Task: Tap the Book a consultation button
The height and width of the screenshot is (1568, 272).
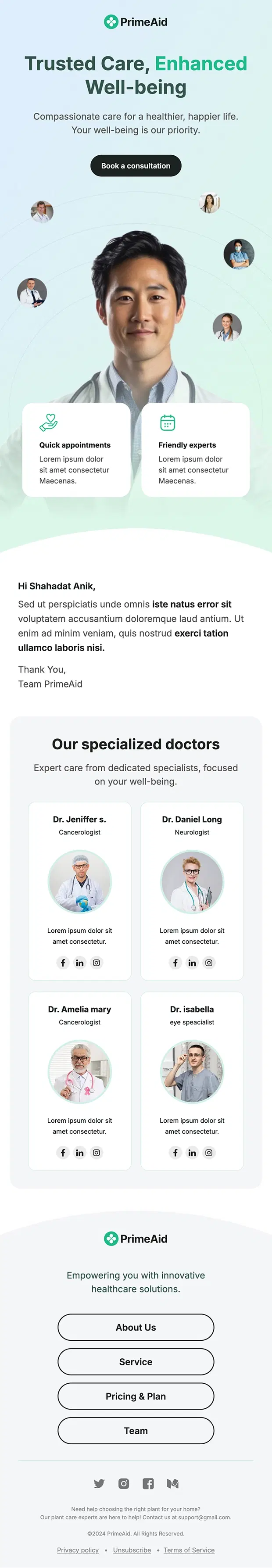Action: pyautogui.click(x=136, y=165)
